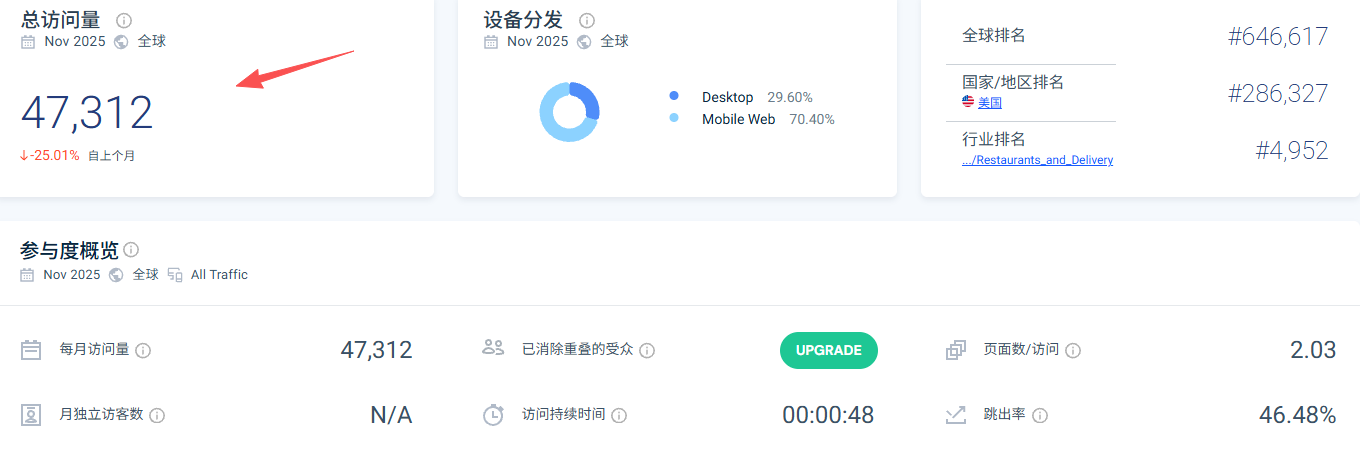1360x458 pixels.
Task: Tap info icon next to 跳出率
Action: [1040, 415]
